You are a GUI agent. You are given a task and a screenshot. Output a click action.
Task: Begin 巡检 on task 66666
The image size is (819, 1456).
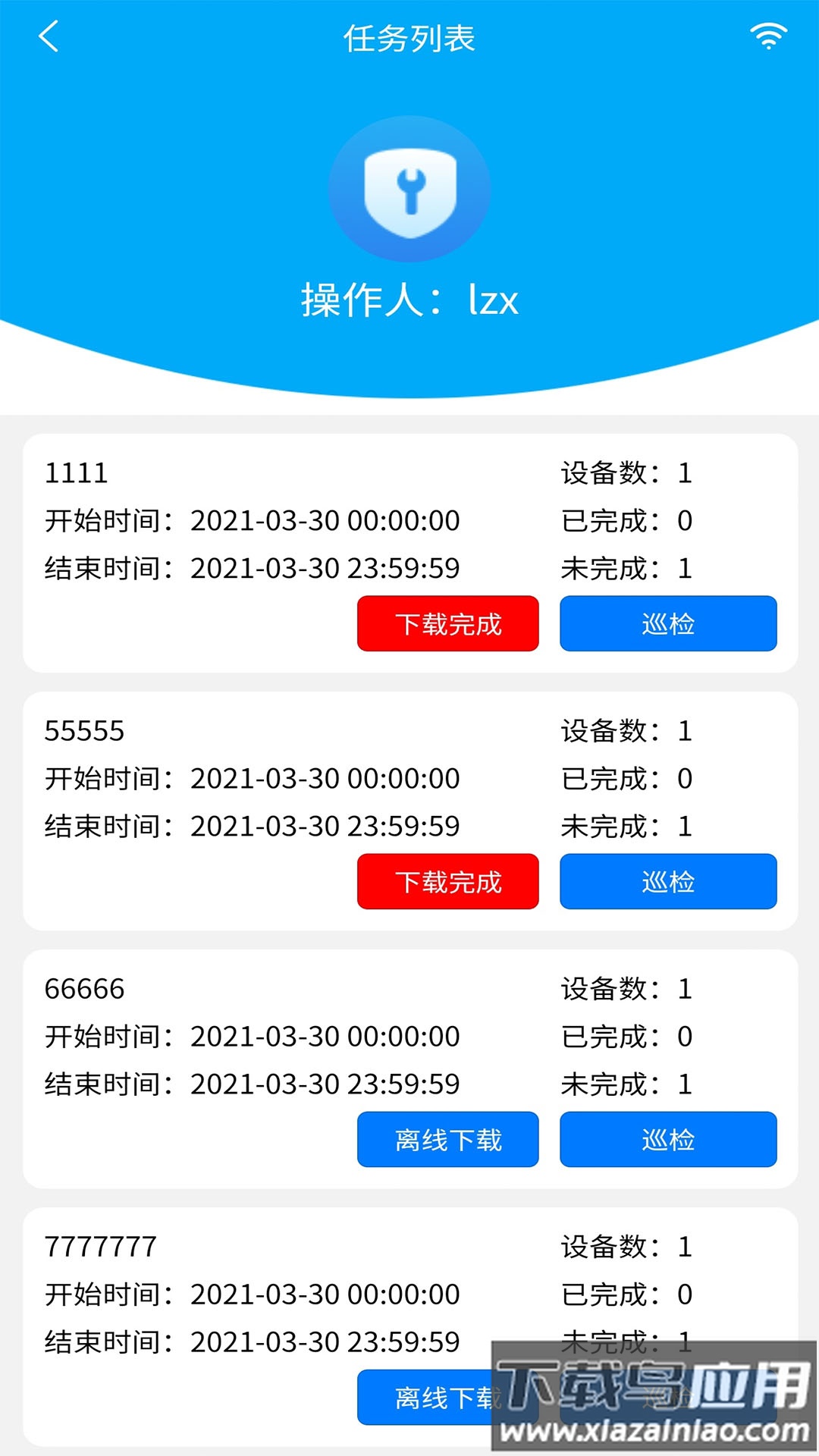(x=667, y=1140)
